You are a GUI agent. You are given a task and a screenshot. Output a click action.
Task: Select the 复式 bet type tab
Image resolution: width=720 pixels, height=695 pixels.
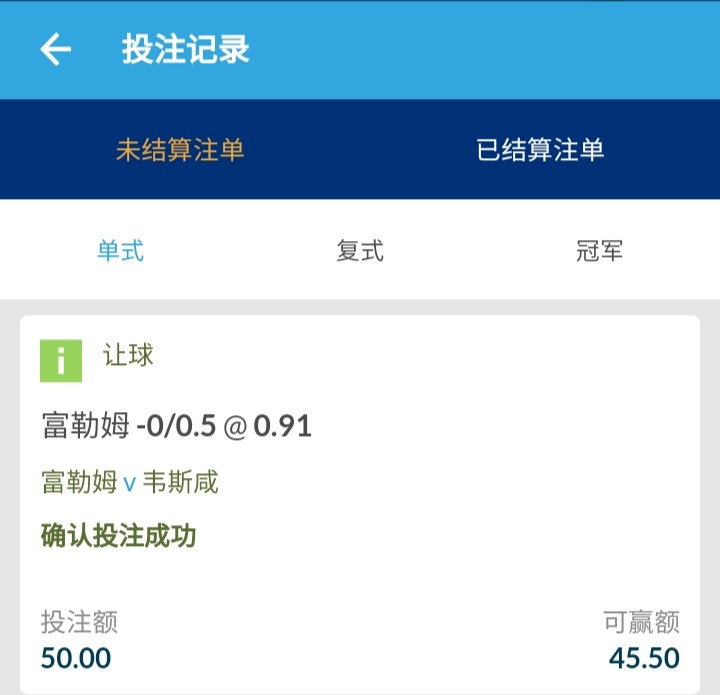(x=360, y=250)
